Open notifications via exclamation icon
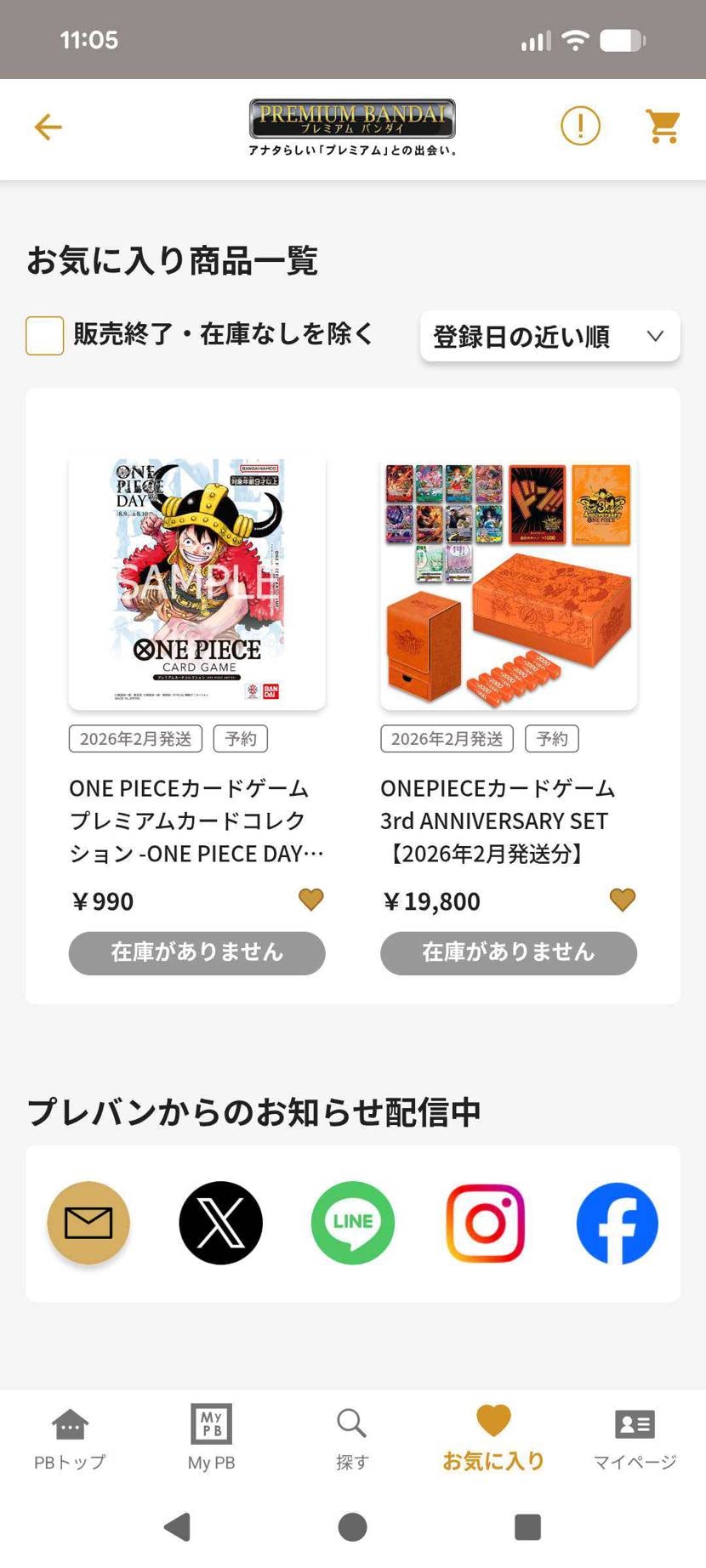This screenshot has height=1568, width=706. [579, 126]
